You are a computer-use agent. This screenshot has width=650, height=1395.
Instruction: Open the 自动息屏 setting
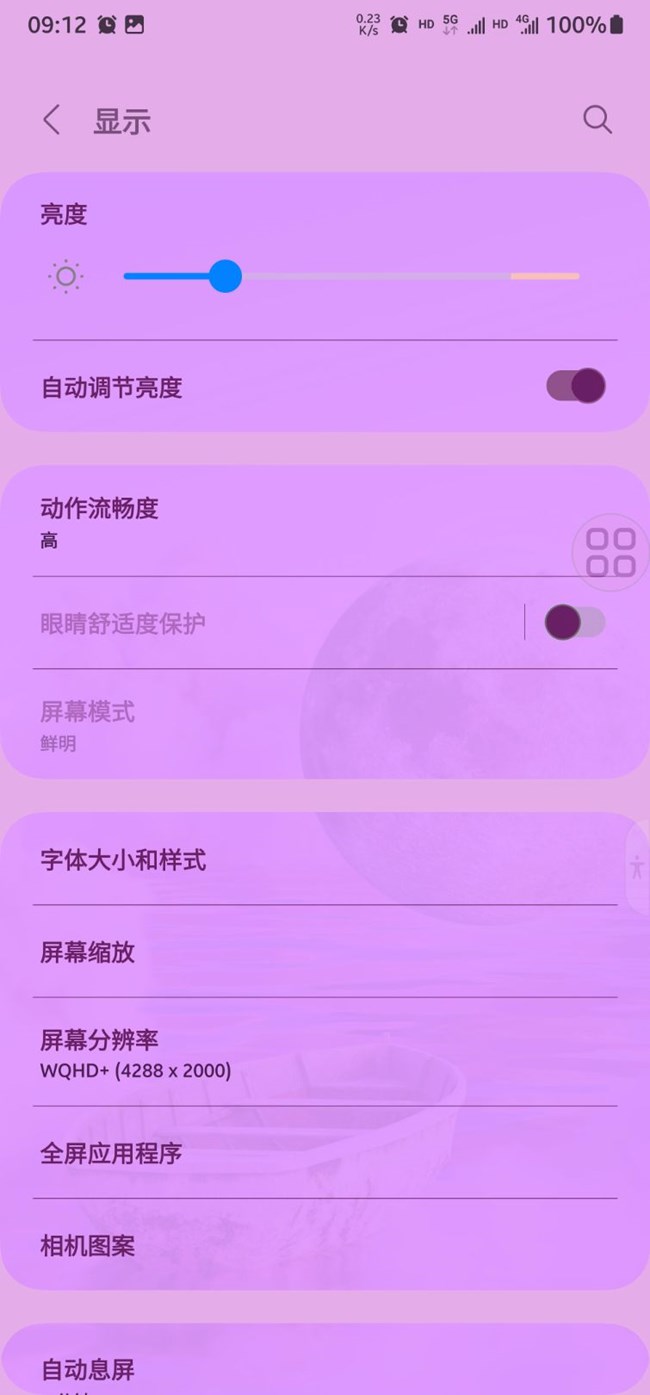point(300,1369)
